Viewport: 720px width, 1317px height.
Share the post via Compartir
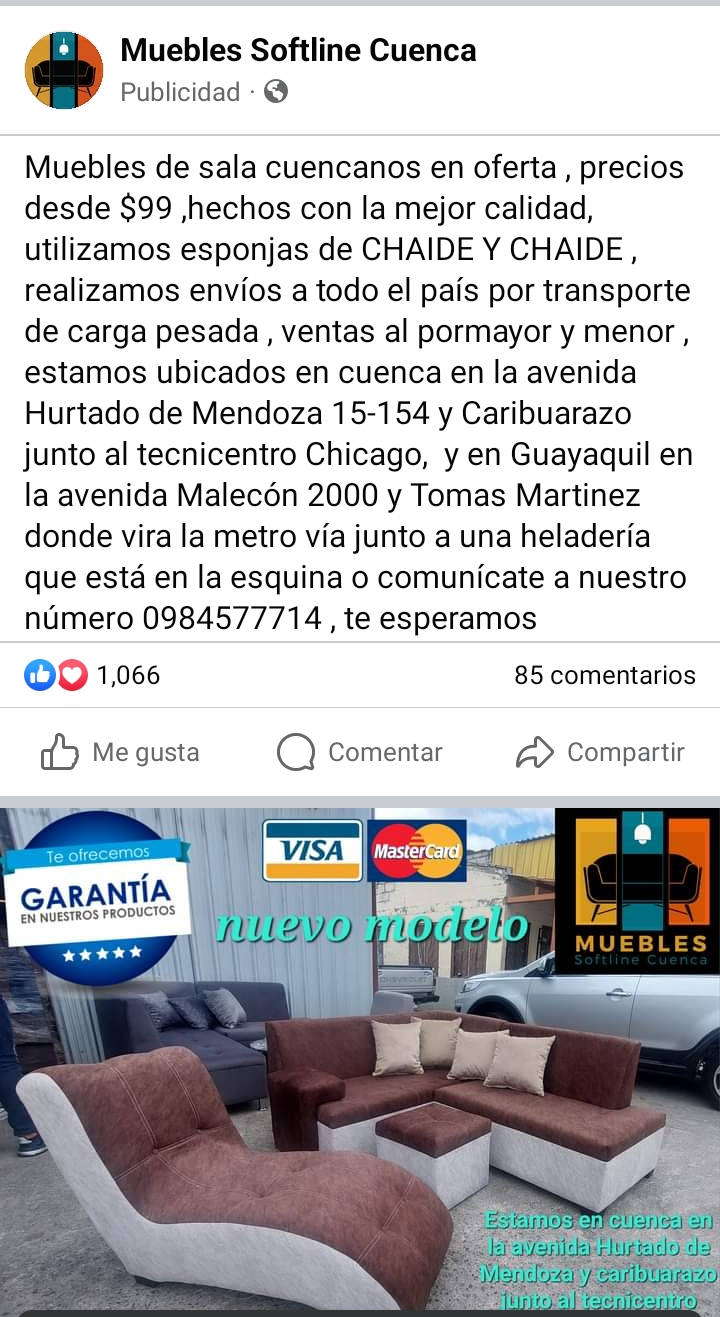click(600, 752)
